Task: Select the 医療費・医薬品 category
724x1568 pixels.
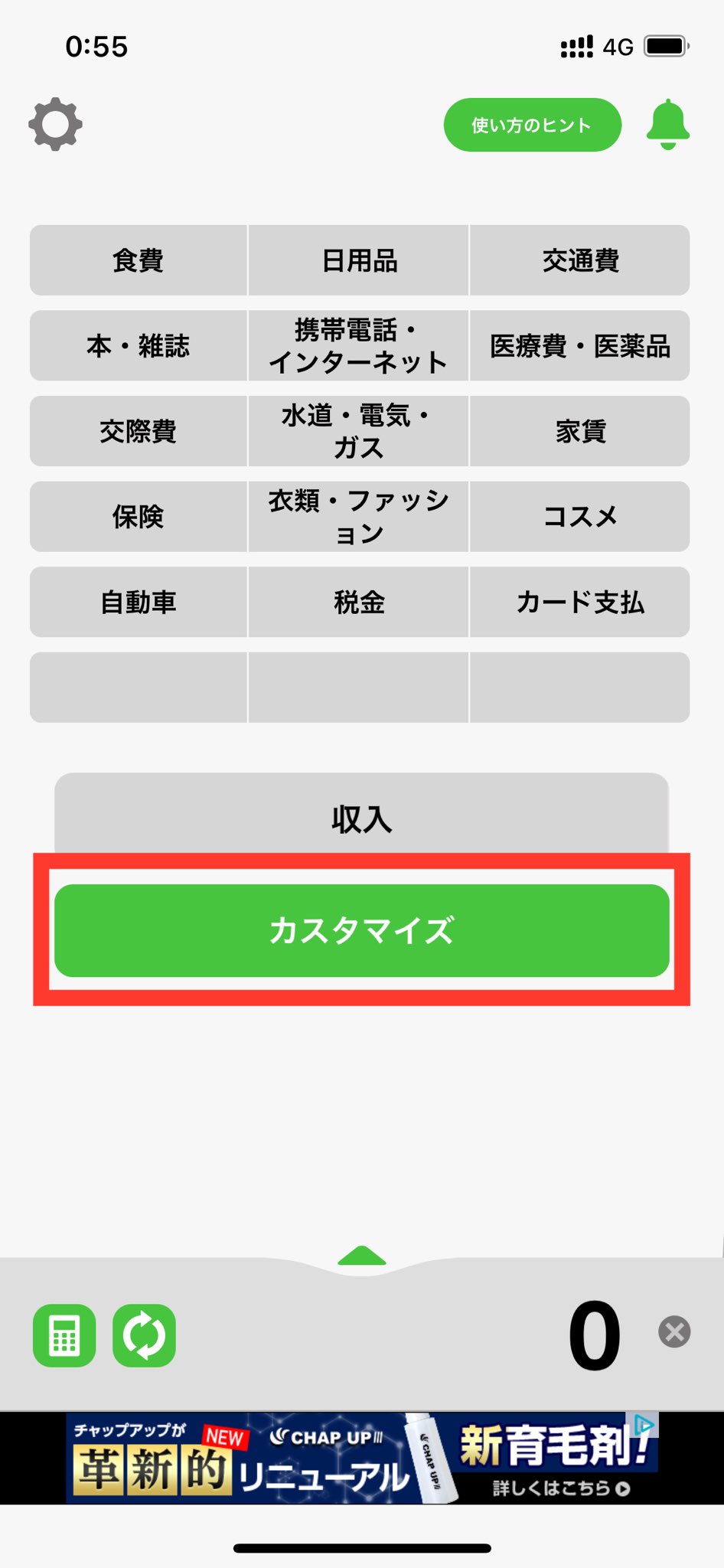Action: [x=580, y=345]
